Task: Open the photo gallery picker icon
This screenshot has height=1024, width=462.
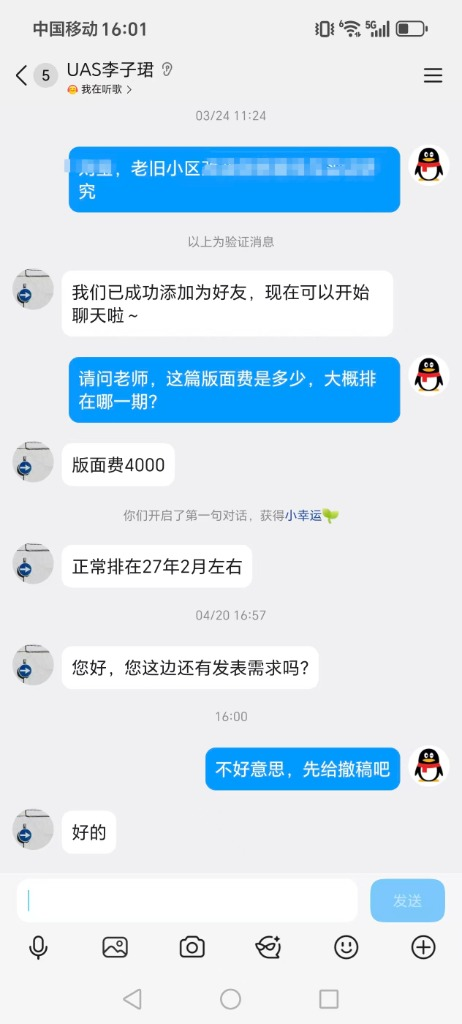Action: coord(115,947)
